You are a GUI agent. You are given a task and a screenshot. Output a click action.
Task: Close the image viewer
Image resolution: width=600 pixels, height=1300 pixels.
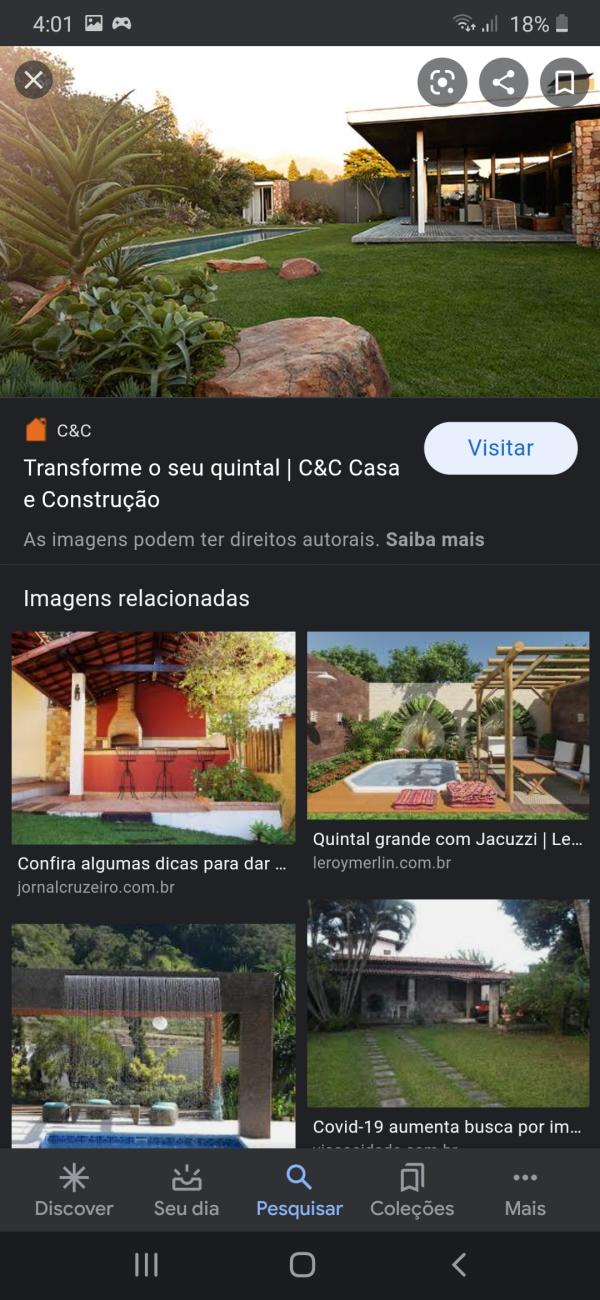click(34, 80)
